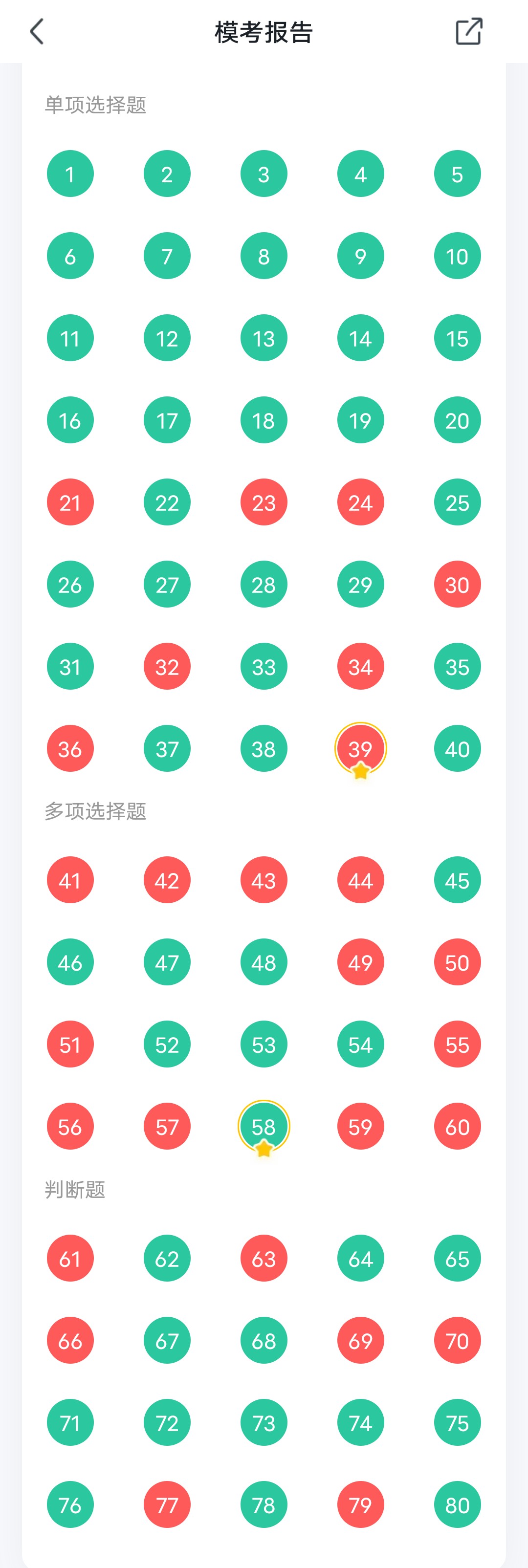
Task: Go back from the 模考报告 page
Action: click(37, 32)
